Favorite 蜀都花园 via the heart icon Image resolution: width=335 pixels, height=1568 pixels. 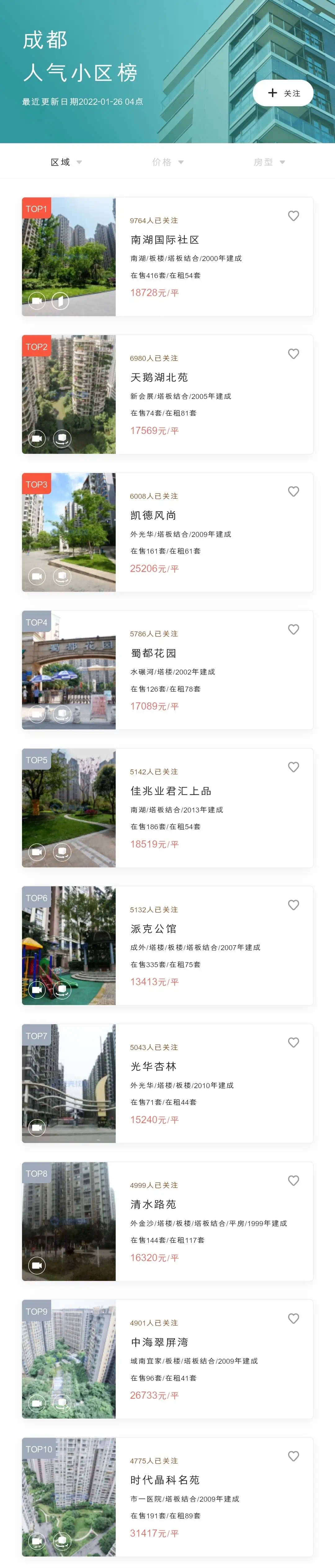(293, 629)
